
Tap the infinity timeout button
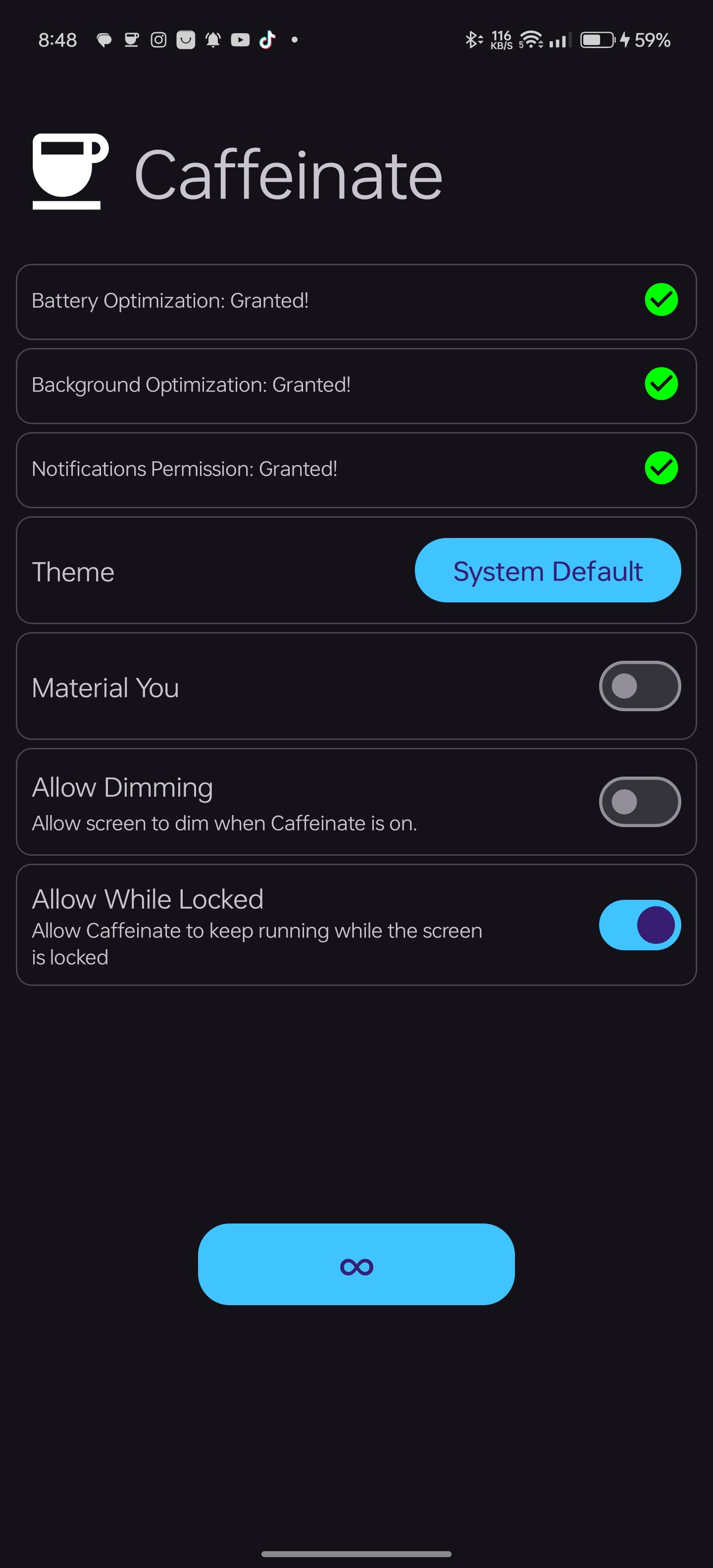coord(356,1264)
